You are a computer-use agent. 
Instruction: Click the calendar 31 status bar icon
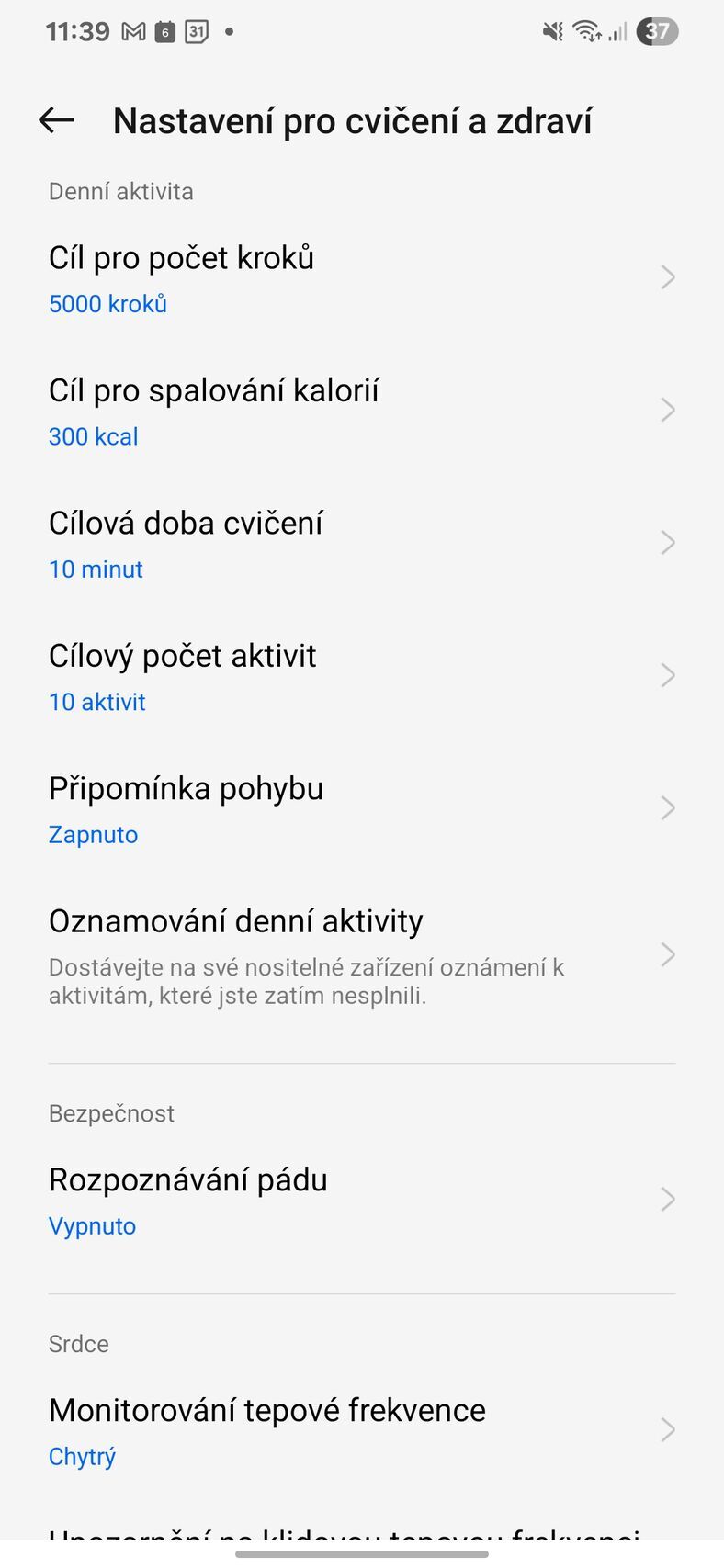[196, 30]
